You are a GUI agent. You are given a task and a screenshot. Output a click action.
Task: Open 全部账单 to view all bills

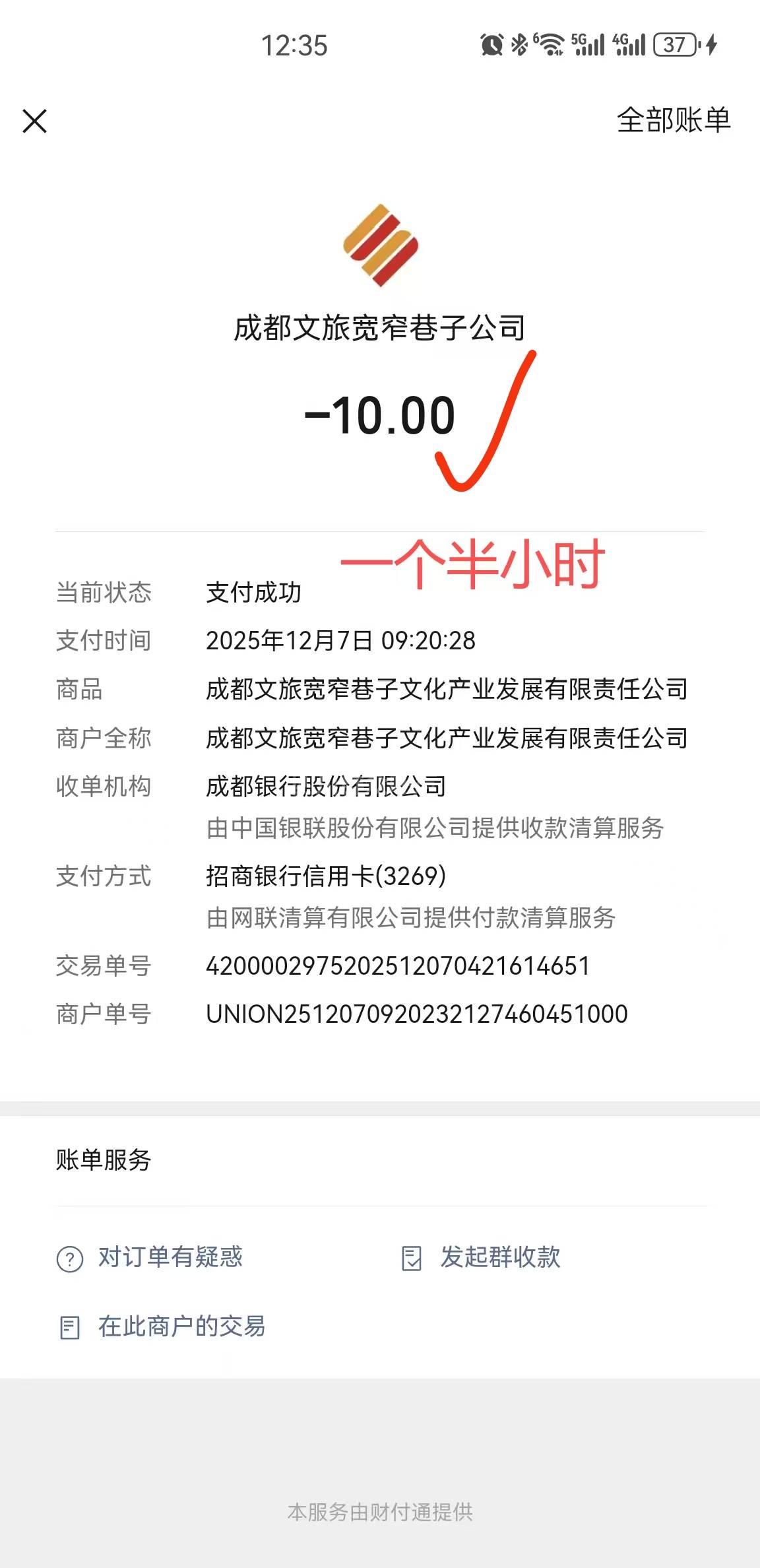click(x=673, y=121)
